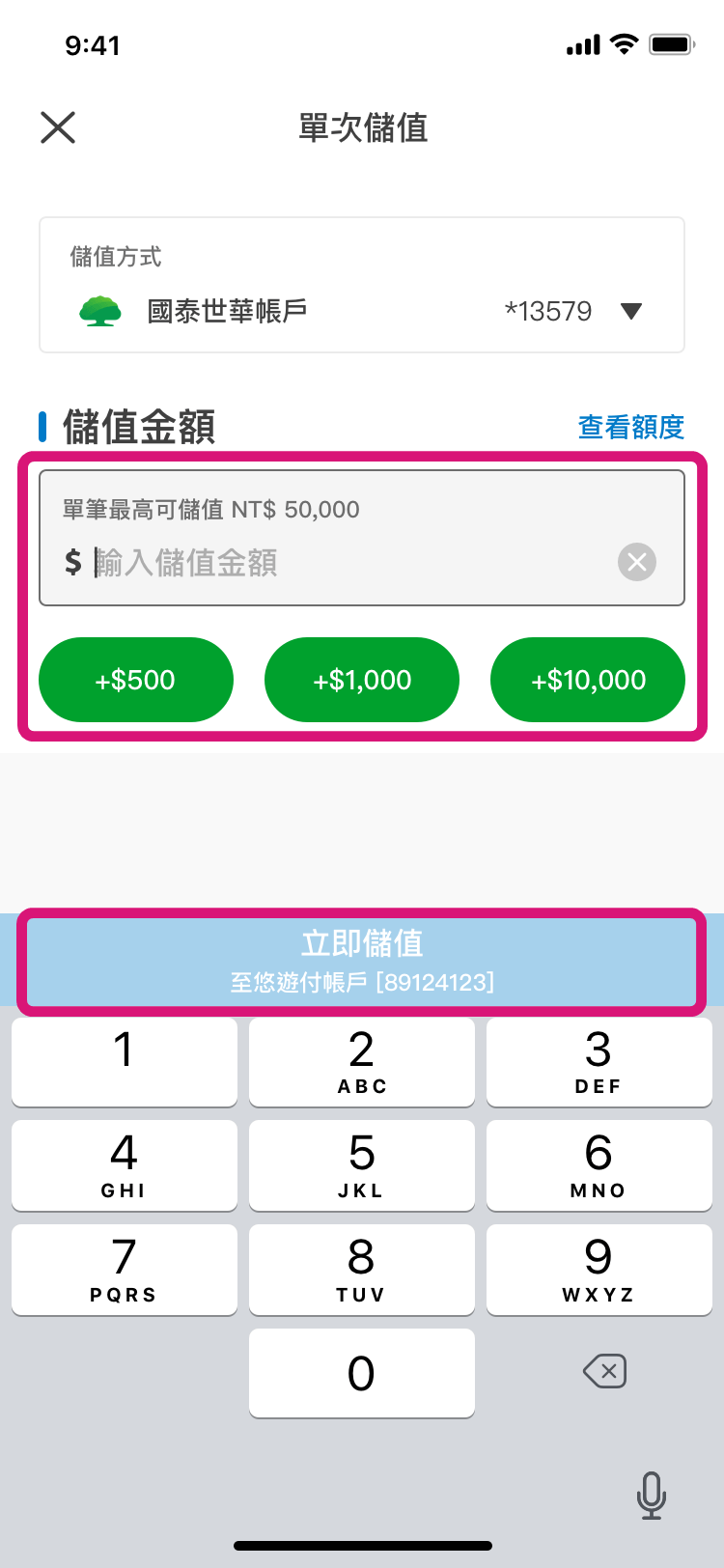This screenshot has height=1568, width=724.
Task: Tap the 立即儲值 button
Action: click(362, 962)
